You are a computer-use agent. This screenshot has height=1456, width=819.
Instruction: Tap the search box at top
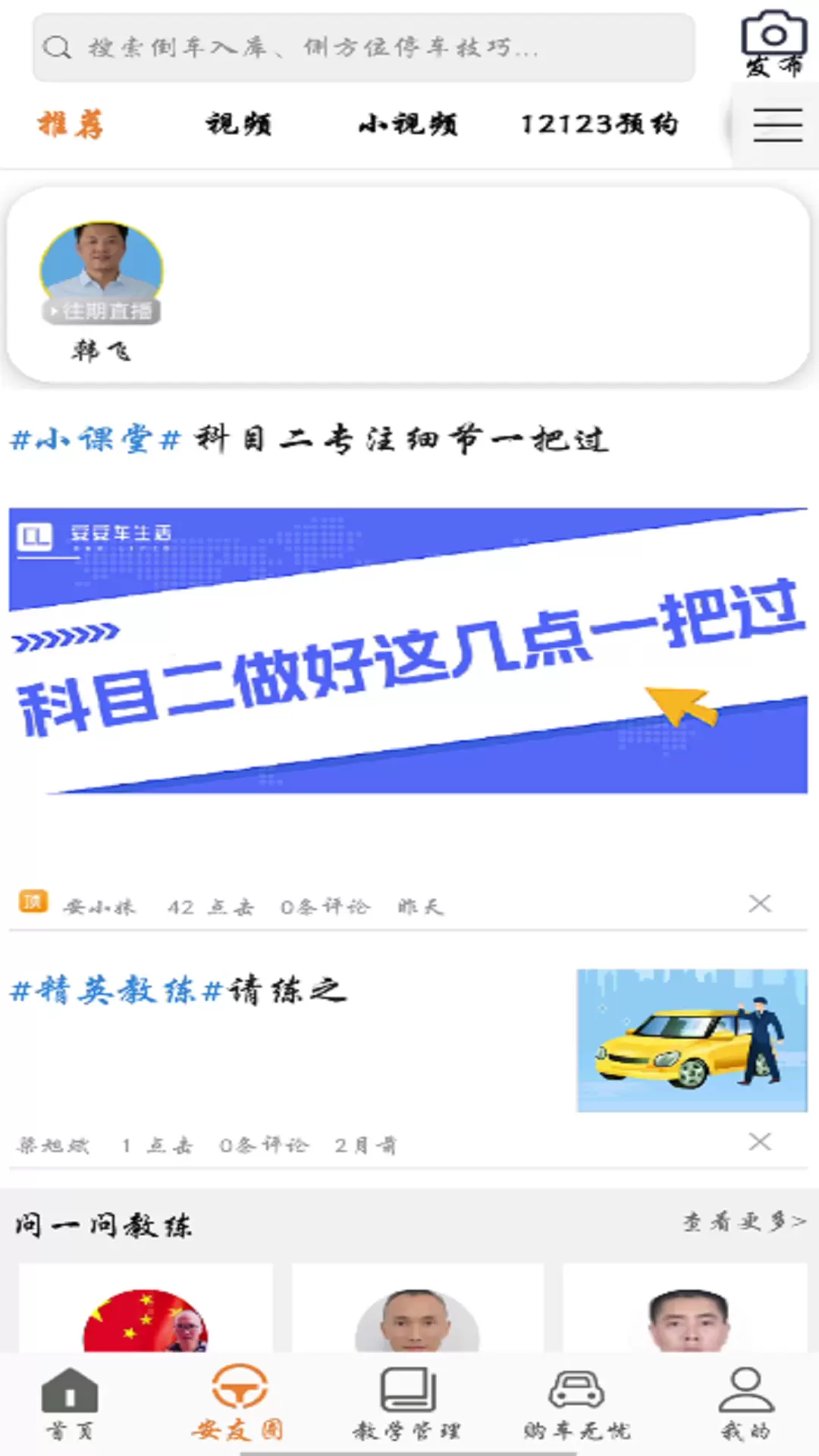pyautogui.click(x=363, y=48)
